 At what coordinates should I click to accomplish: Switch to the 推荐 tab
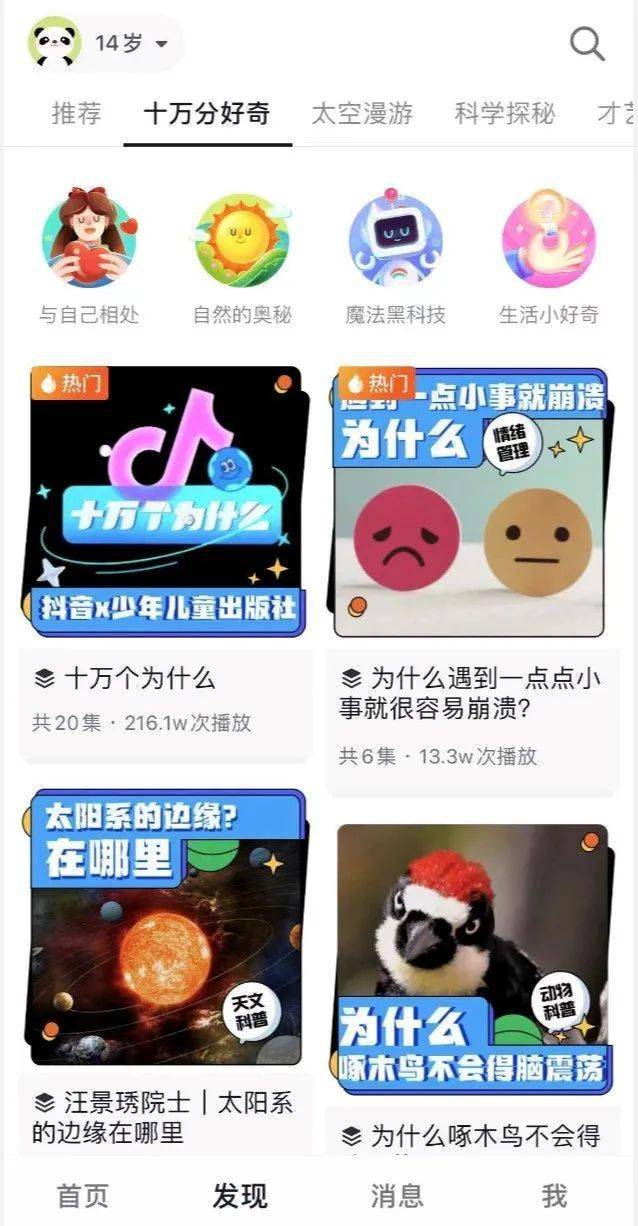pos(77,113)
